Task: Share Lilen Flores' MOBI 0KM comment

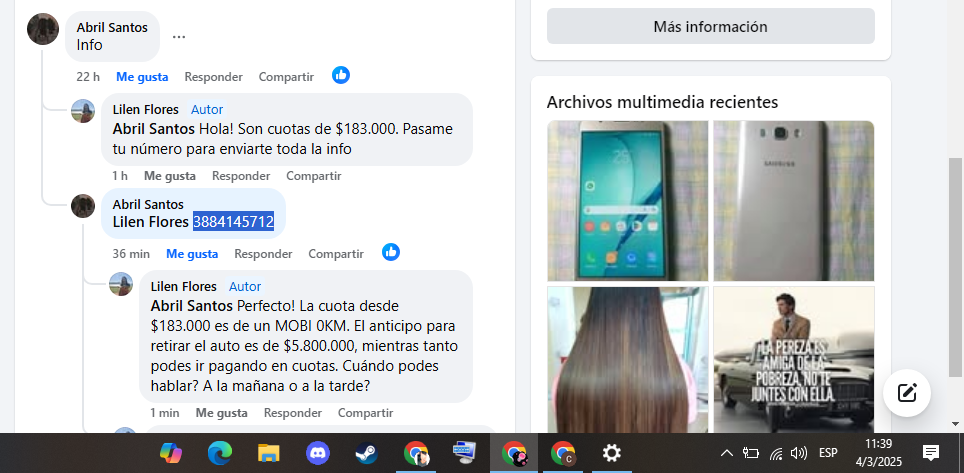Action: click(x=366, y=413)
